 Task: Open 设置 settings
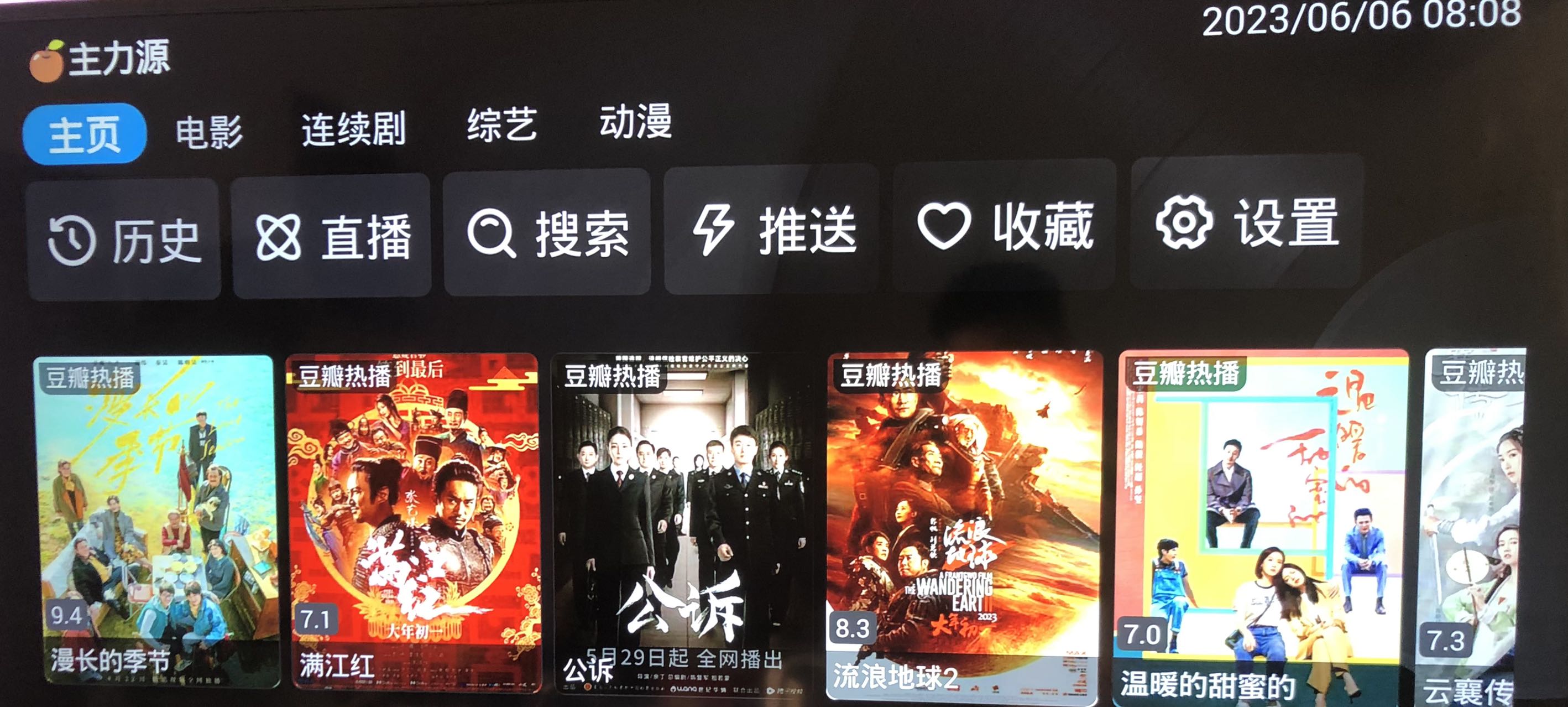1246,222
